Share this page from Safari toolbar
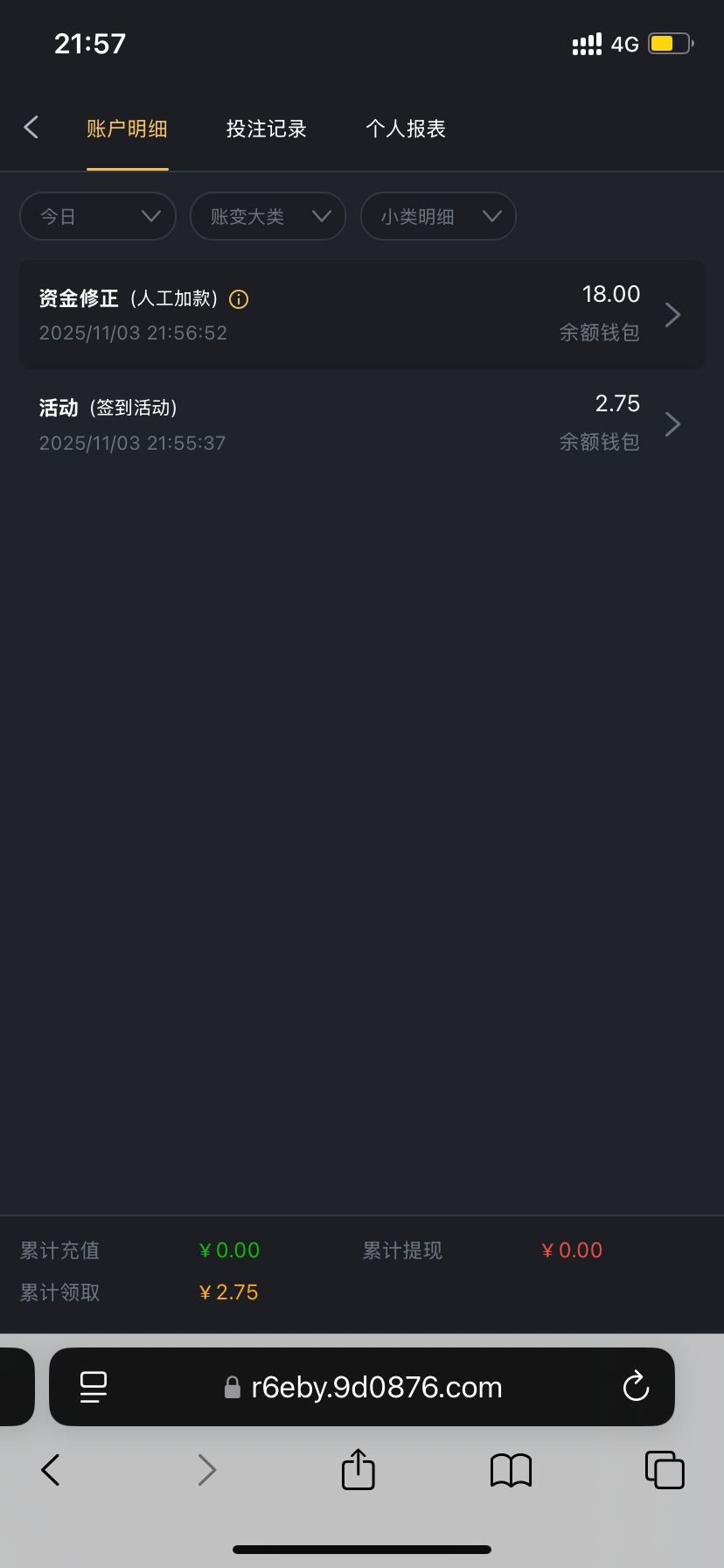724x1568 pixels. (x=358, y=1470)
